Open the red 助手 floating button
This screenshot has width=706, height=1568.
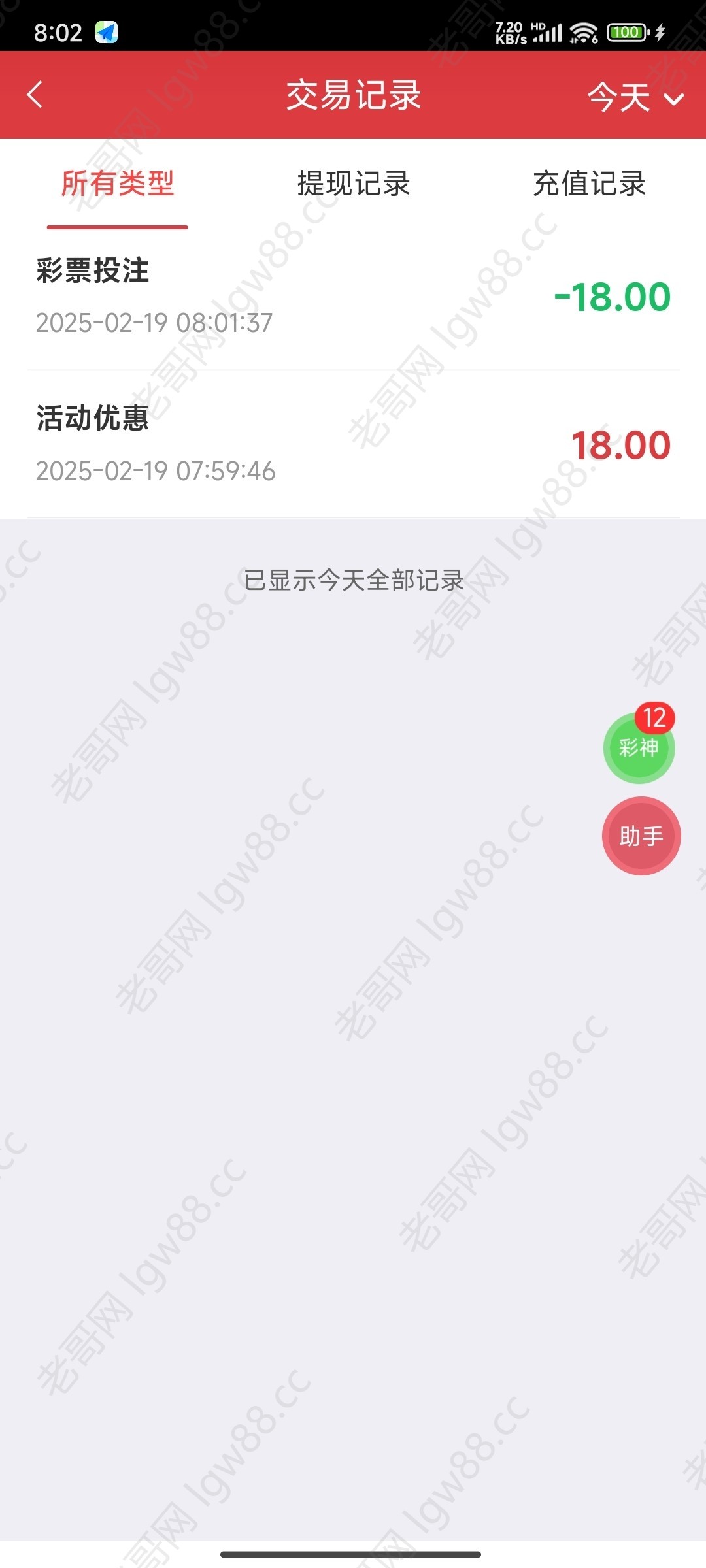[641, 836]
